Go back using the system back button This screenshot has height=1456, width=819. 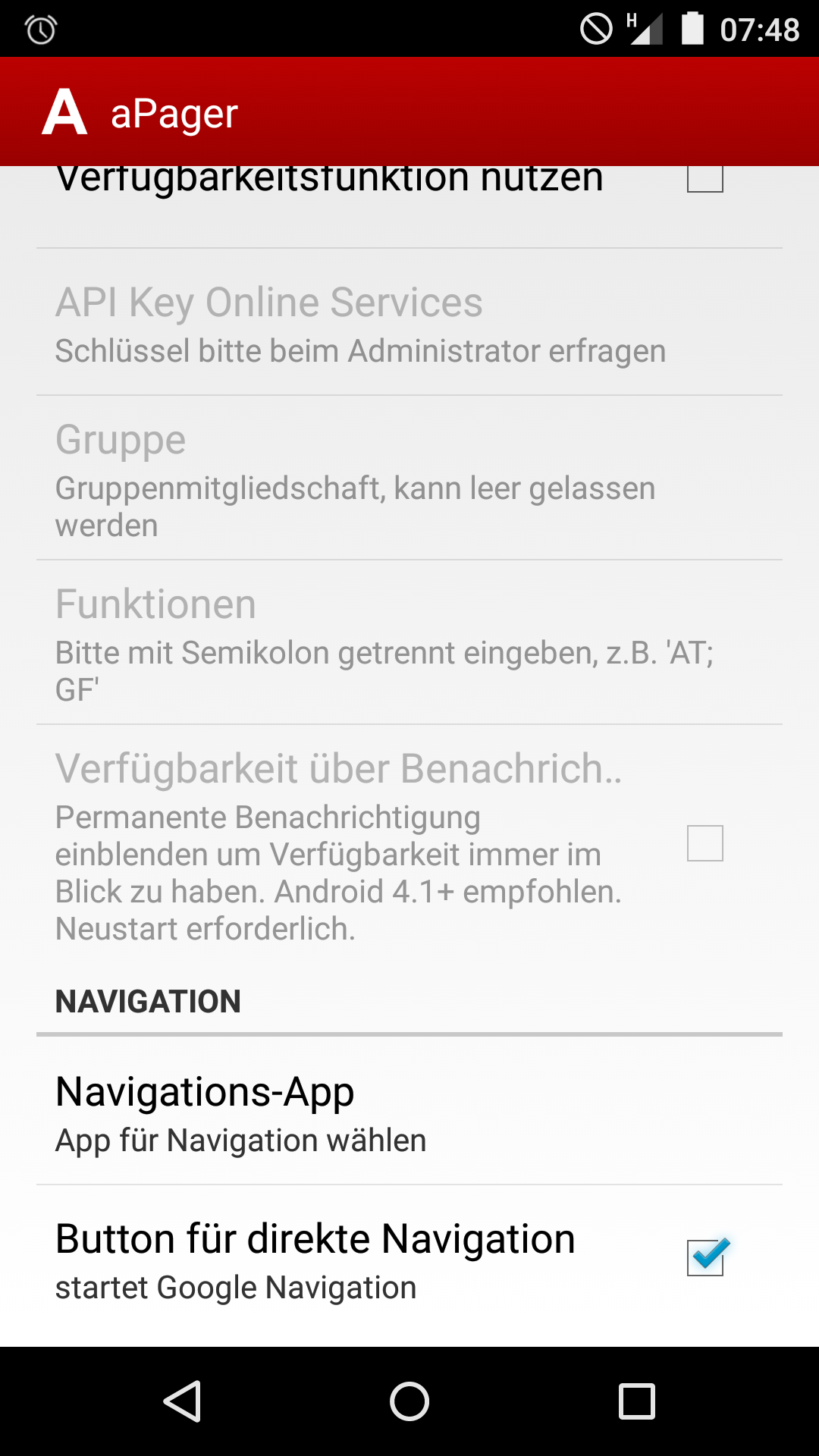click(182, 1401)
